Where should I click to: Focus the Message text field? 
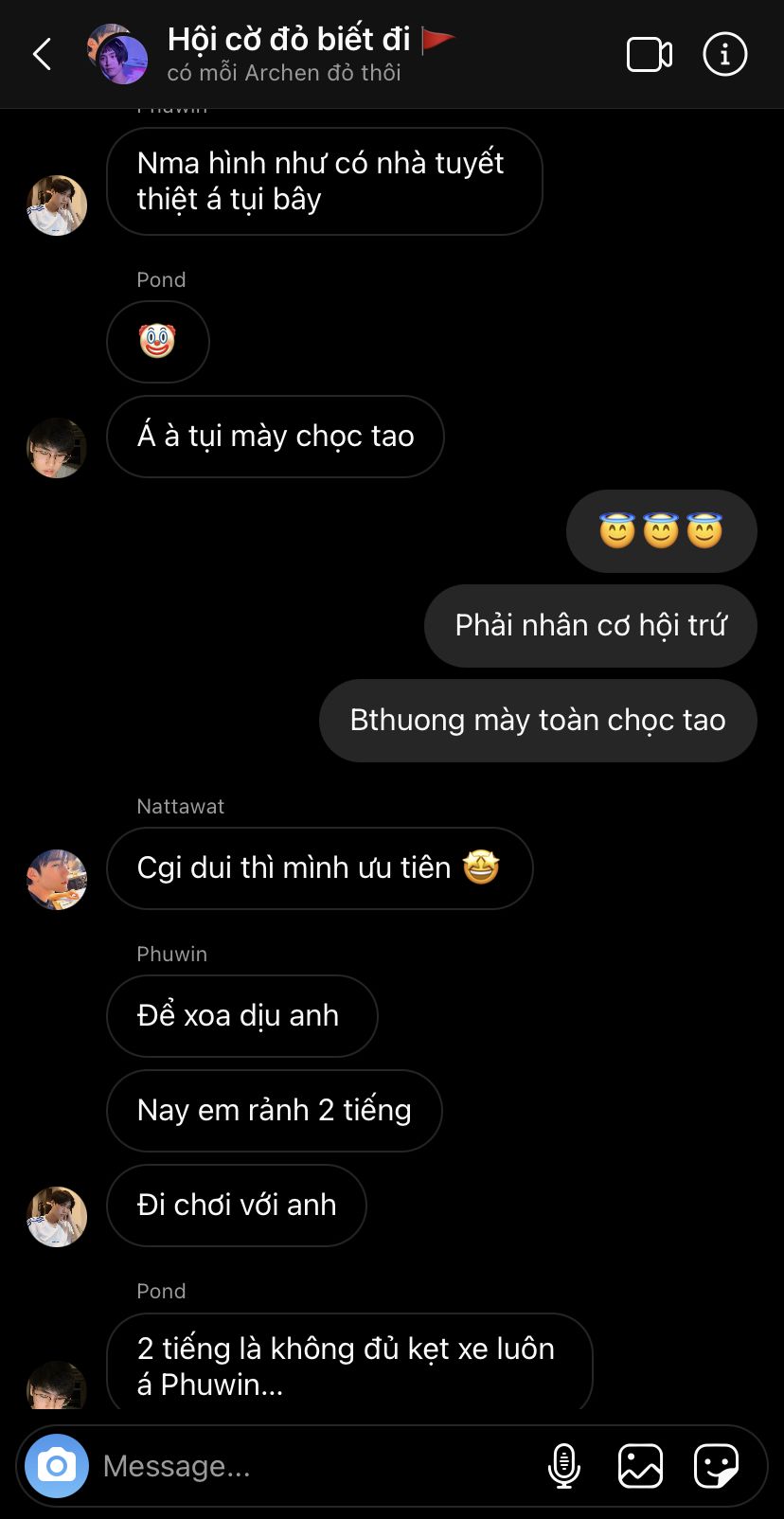[312, 1466]
